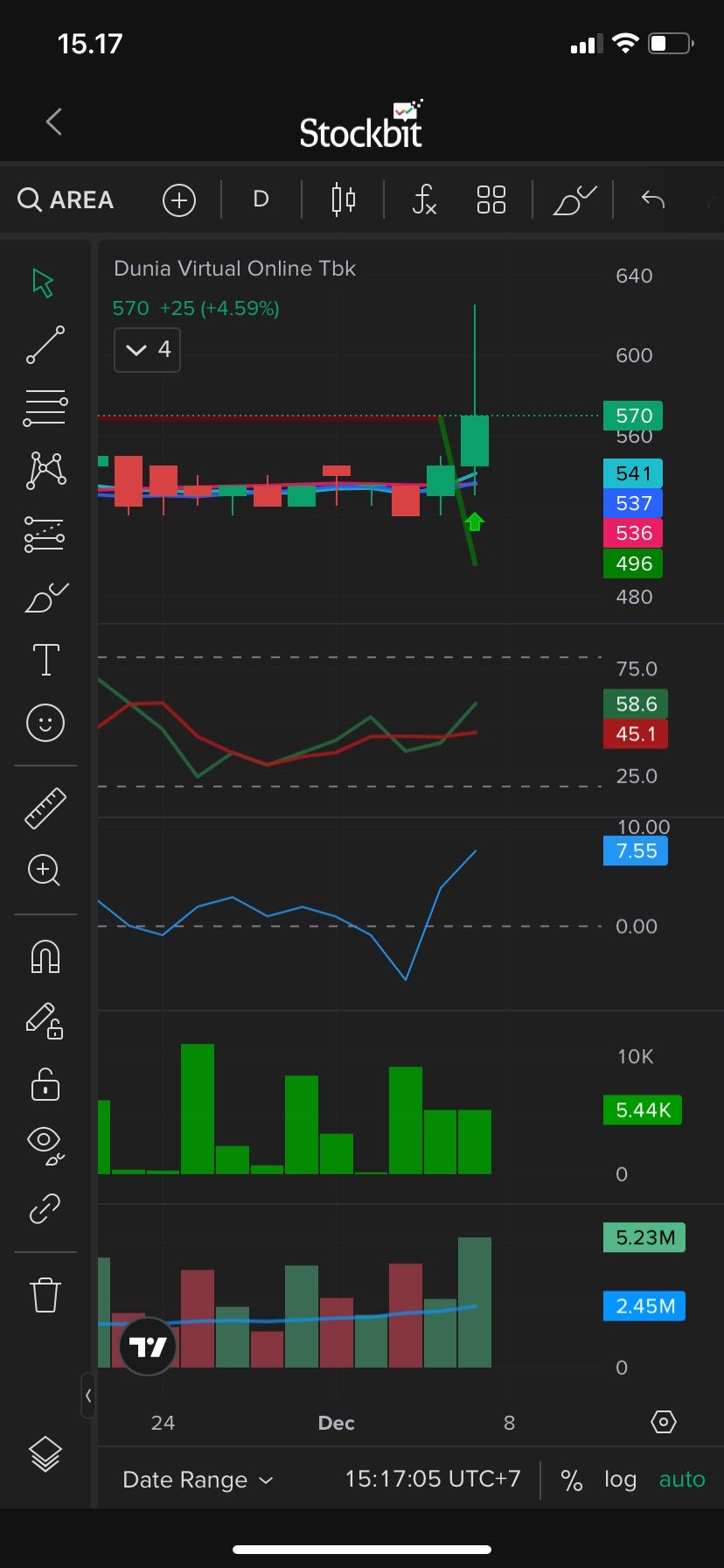The width and height of the screenshot is (724, 1568).
Task: Go back from the Stockbit chart
Action: tap(54, 122)
